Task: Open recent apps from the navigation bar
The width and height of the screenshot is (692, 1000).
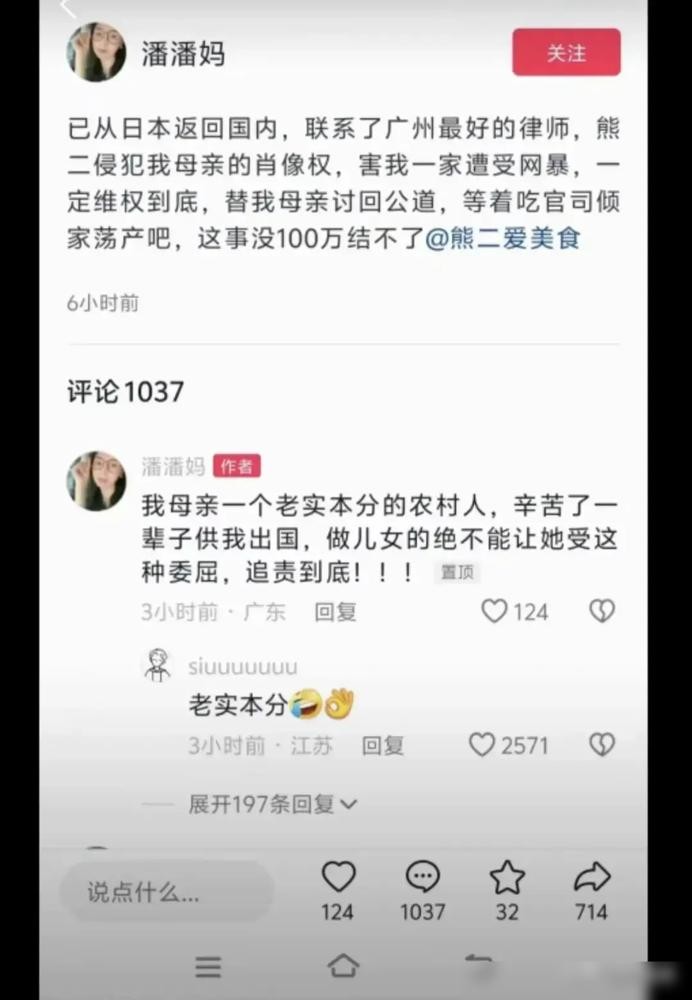Action: coord(208,966)
